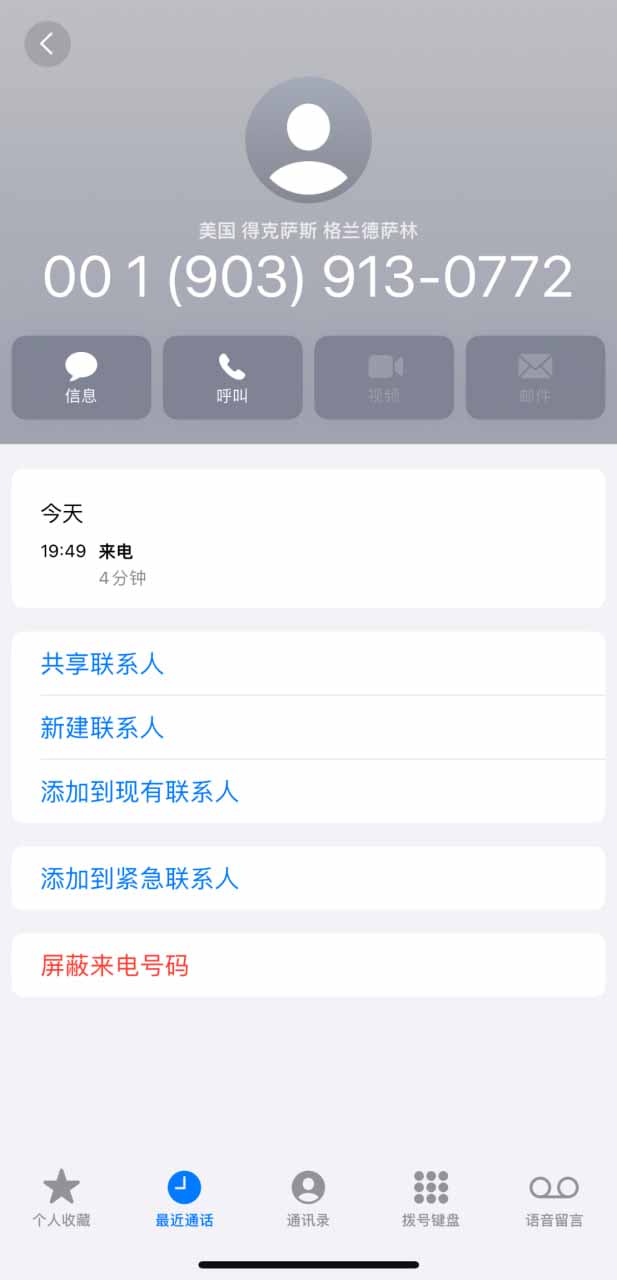This screenshot has width=617, height=1280.
Task: Open the 语音留言 voicemail tab
Action: click(x=554, y=1199)
